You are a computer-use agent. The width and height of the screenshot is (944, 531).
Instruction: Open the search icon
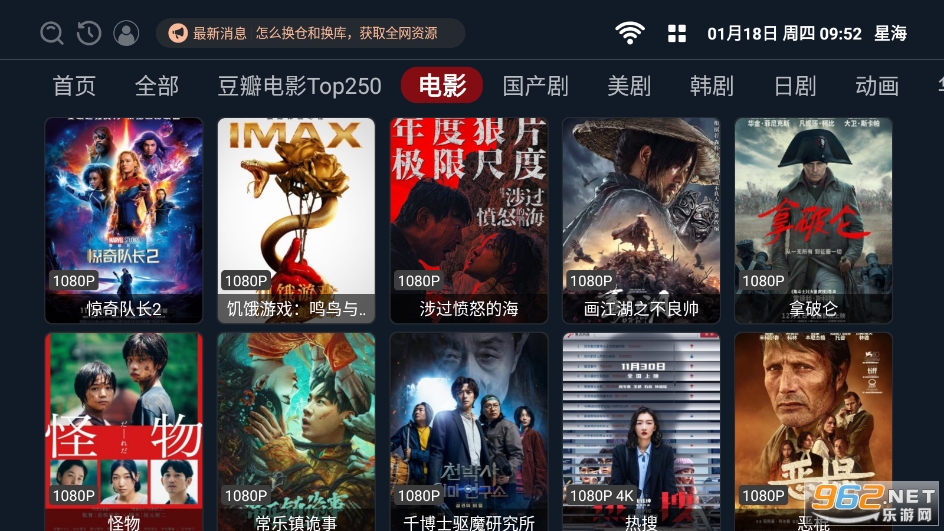coord(52,33)
